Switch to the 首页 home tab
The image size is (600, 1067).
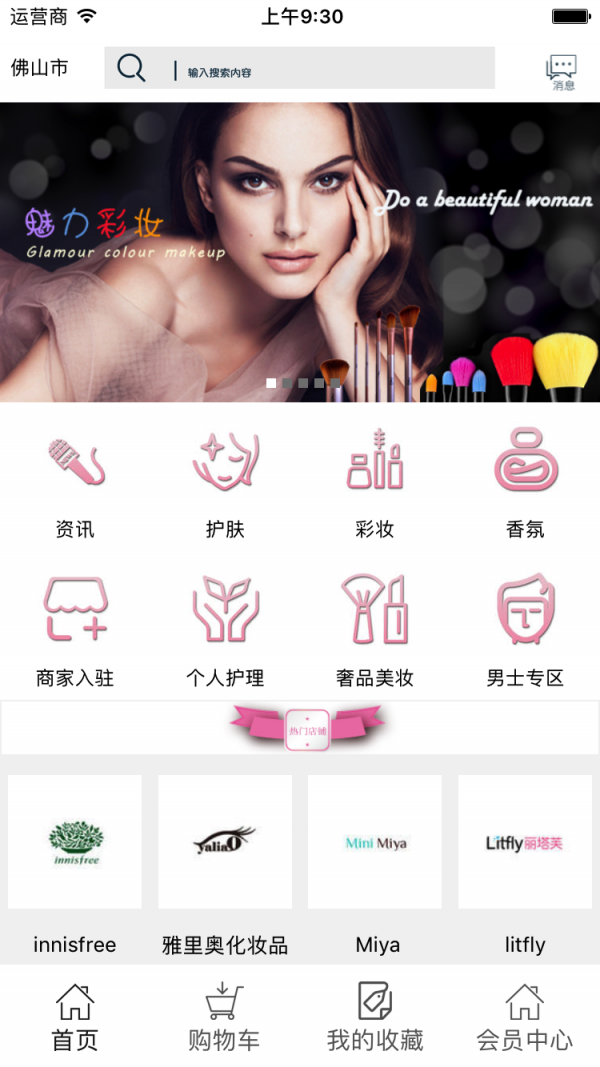pos(75,1017)
